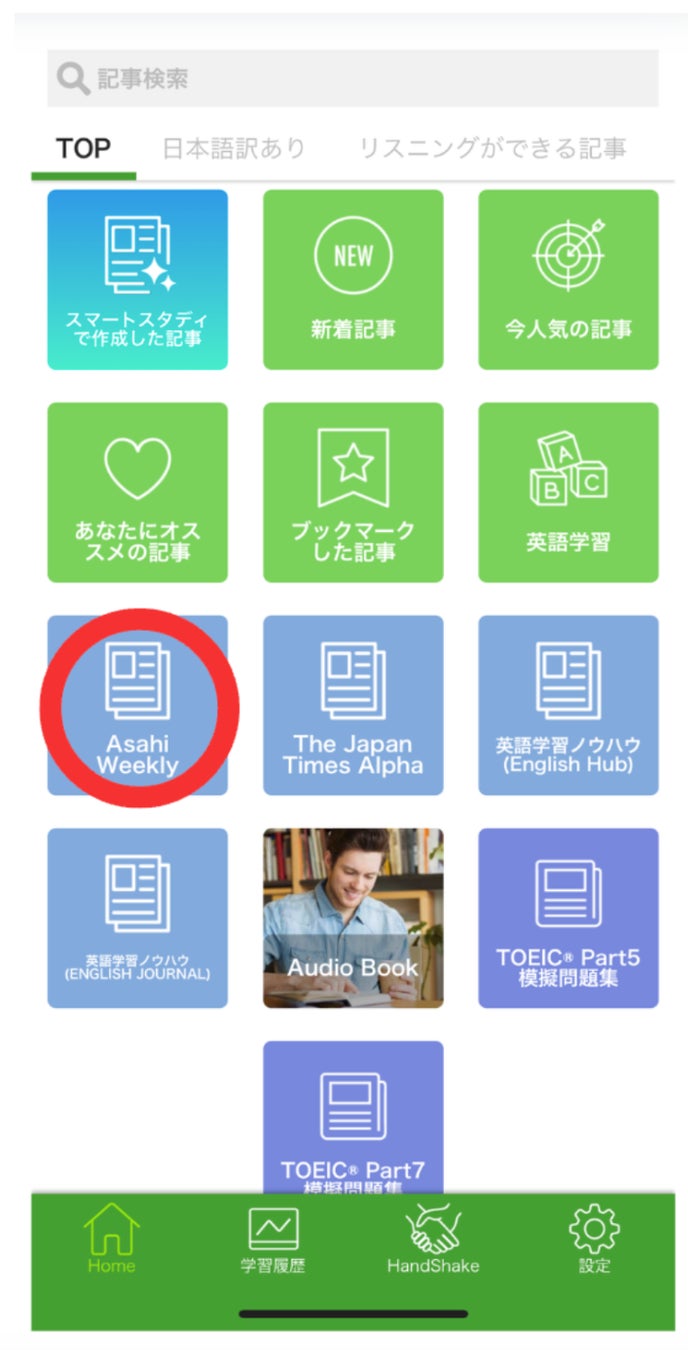688x1350 pixels.
Task: Open Asahi Weekly articles
Action: point(138,705)
